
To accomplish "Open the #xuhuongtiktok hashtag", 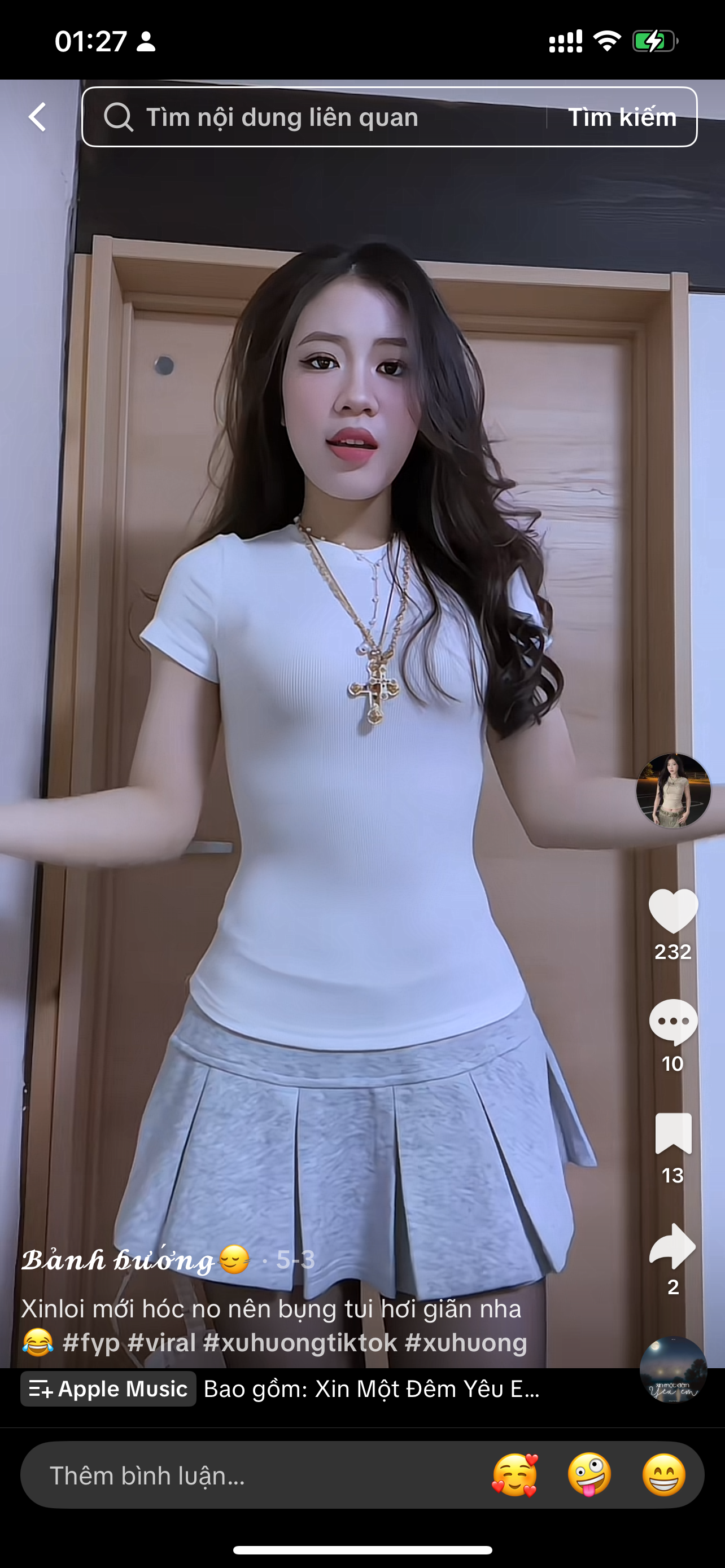I will pos(299,1342).
